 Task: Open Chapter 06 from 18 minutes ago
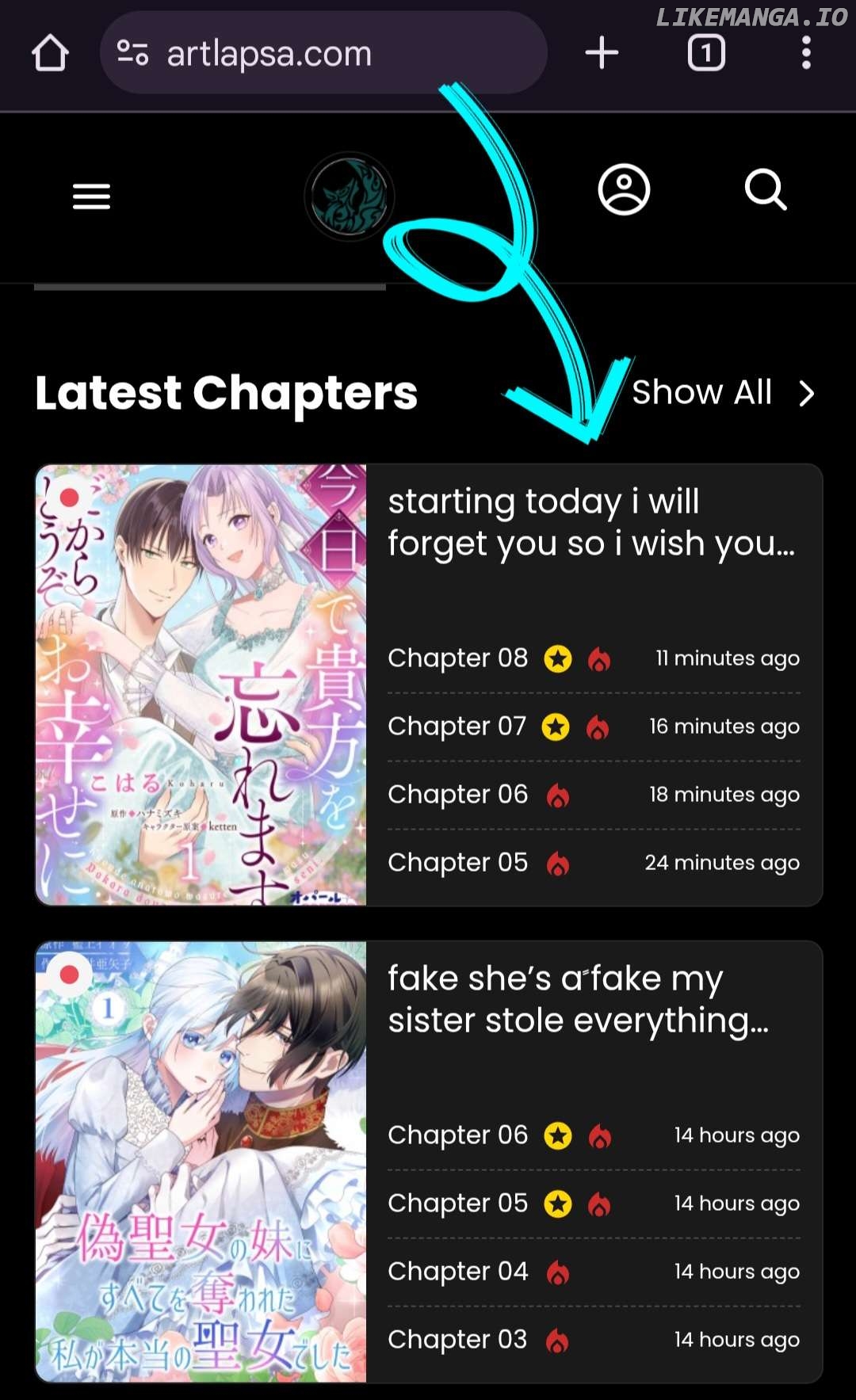click(x=458, y=795)
